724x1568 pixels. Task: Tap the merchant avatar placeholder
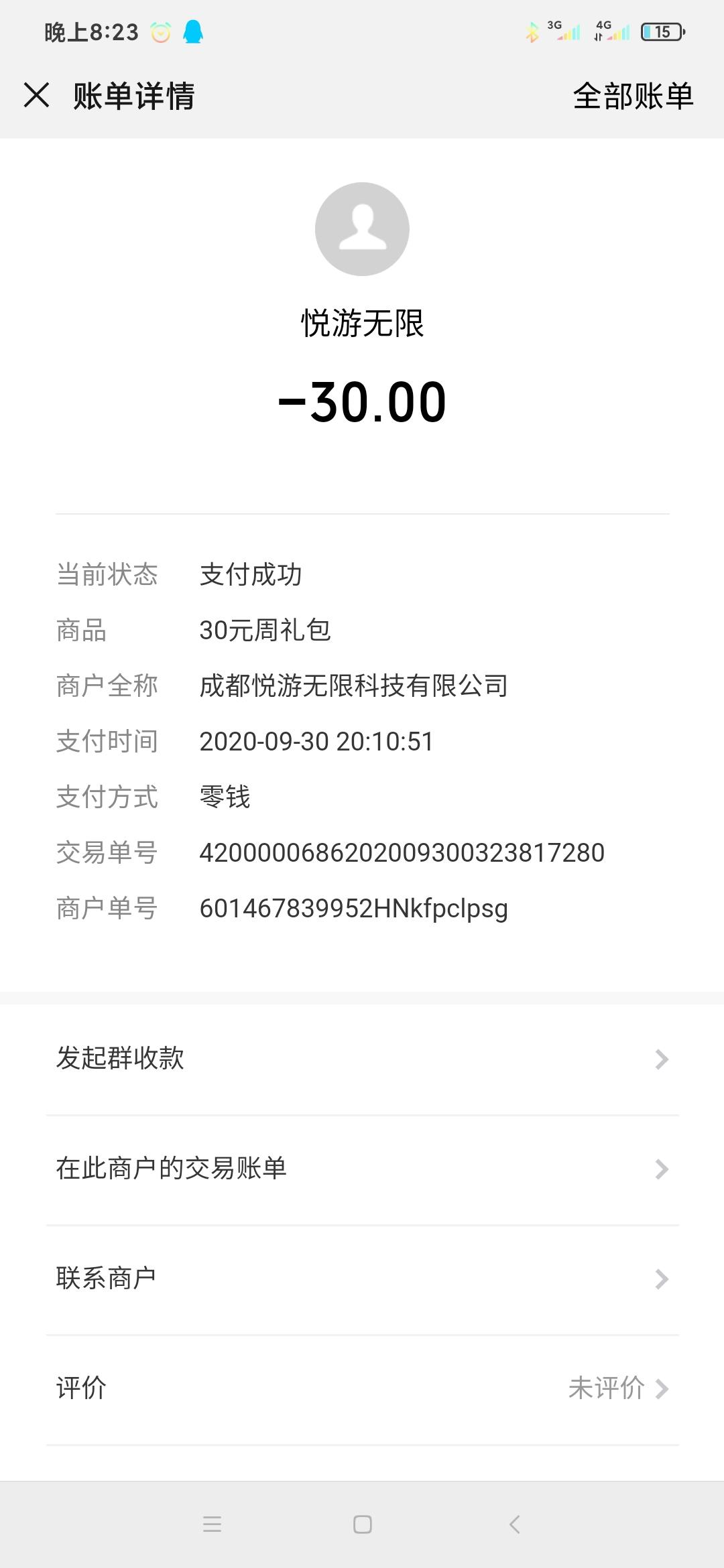362,228
